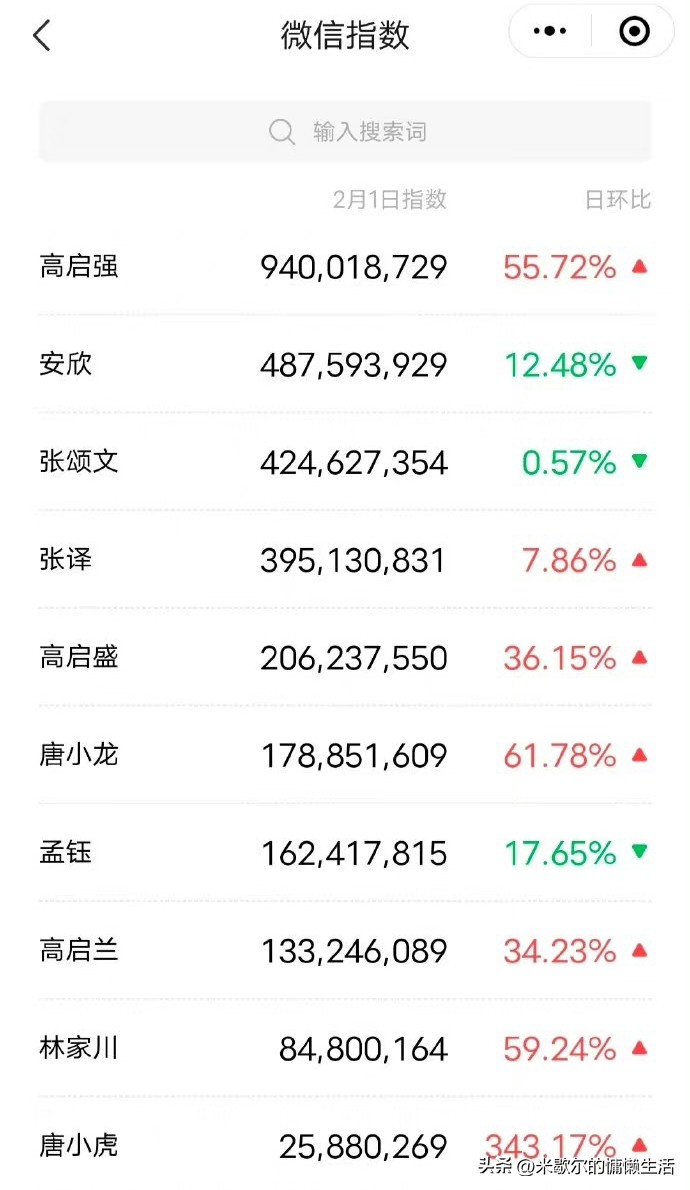View the 张颂文 index row
The image size is (690, 1190).
345,462
